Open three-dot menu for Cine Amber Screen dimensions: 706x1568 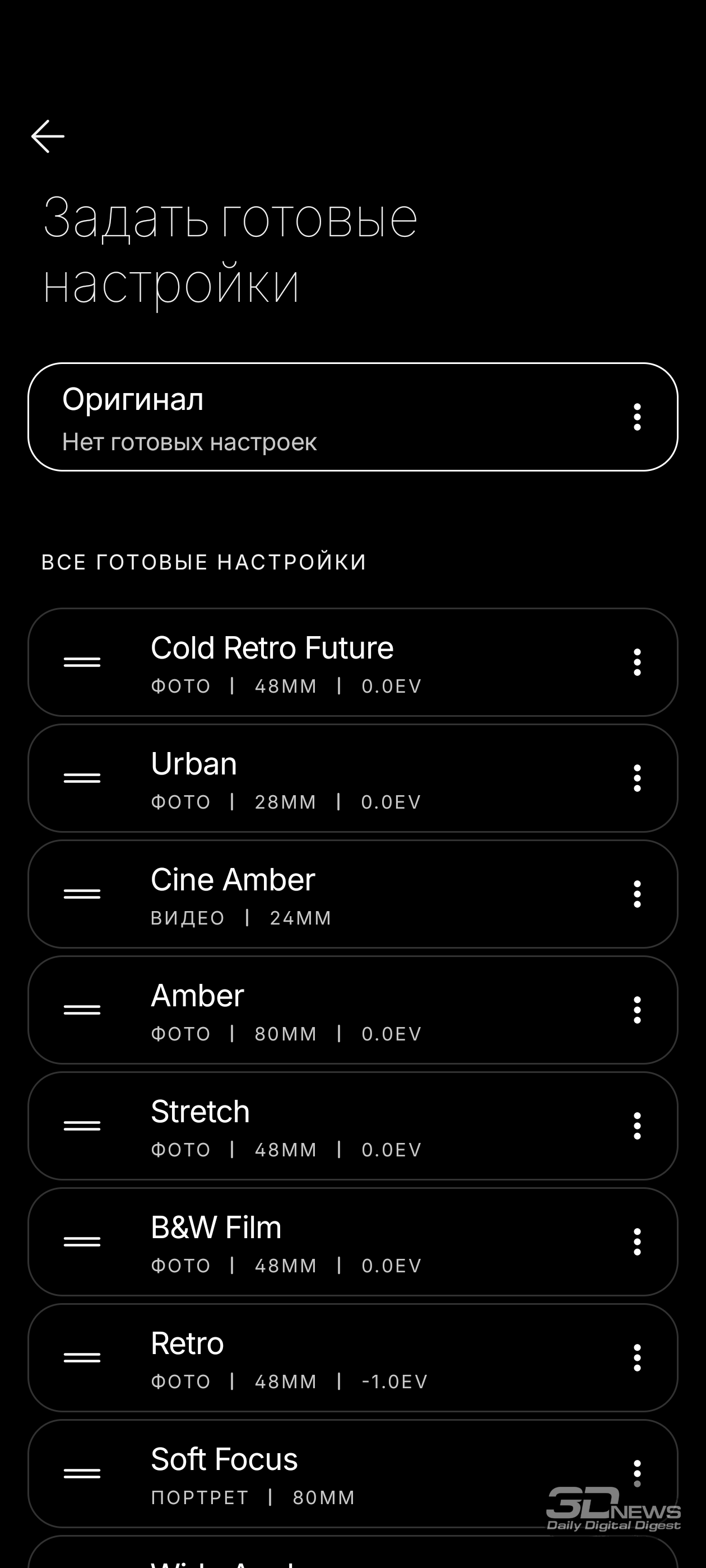(x=637, y=894)
